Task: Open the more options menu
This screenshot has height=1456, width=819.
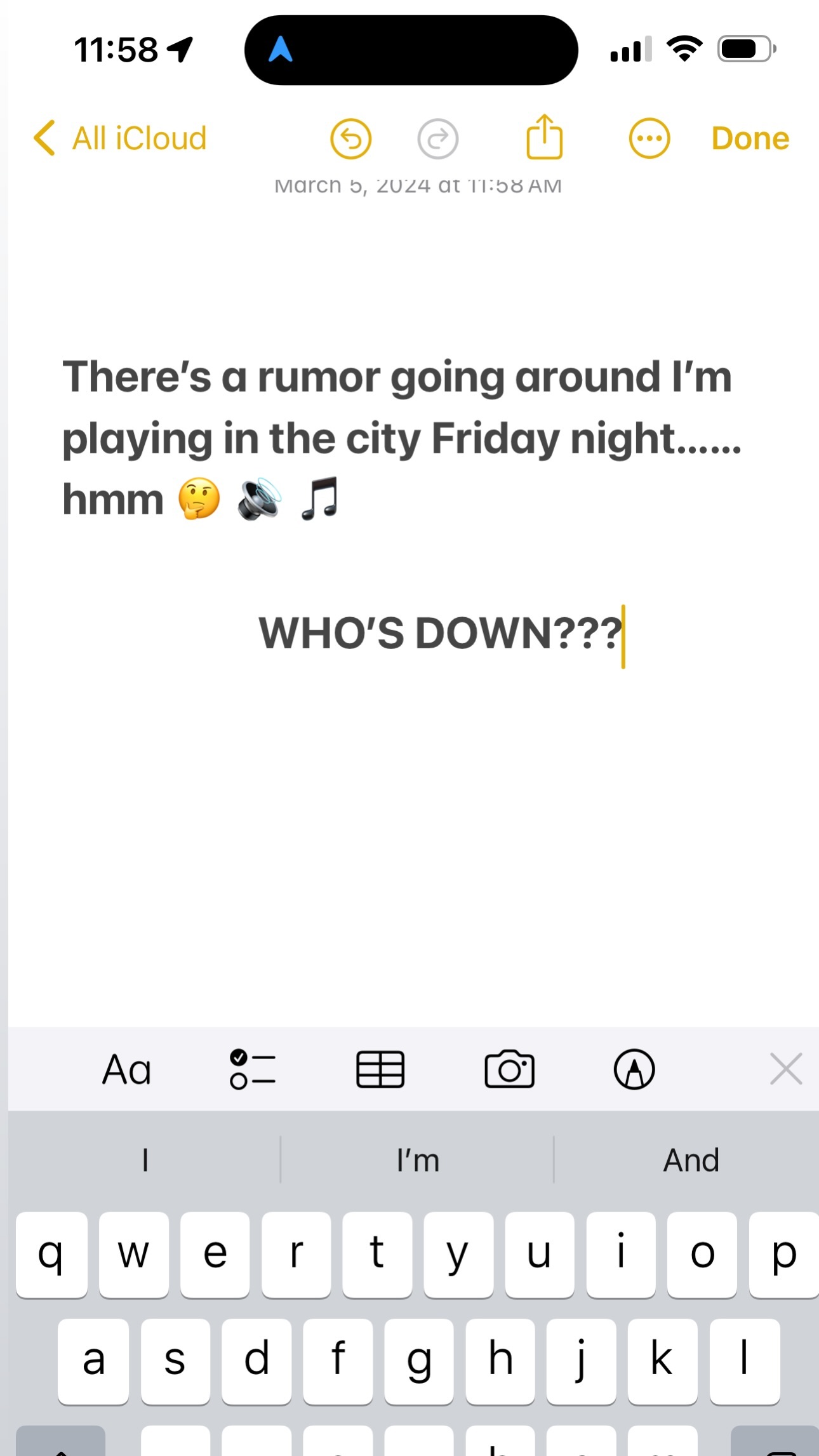Action: [x=649, y=138]
